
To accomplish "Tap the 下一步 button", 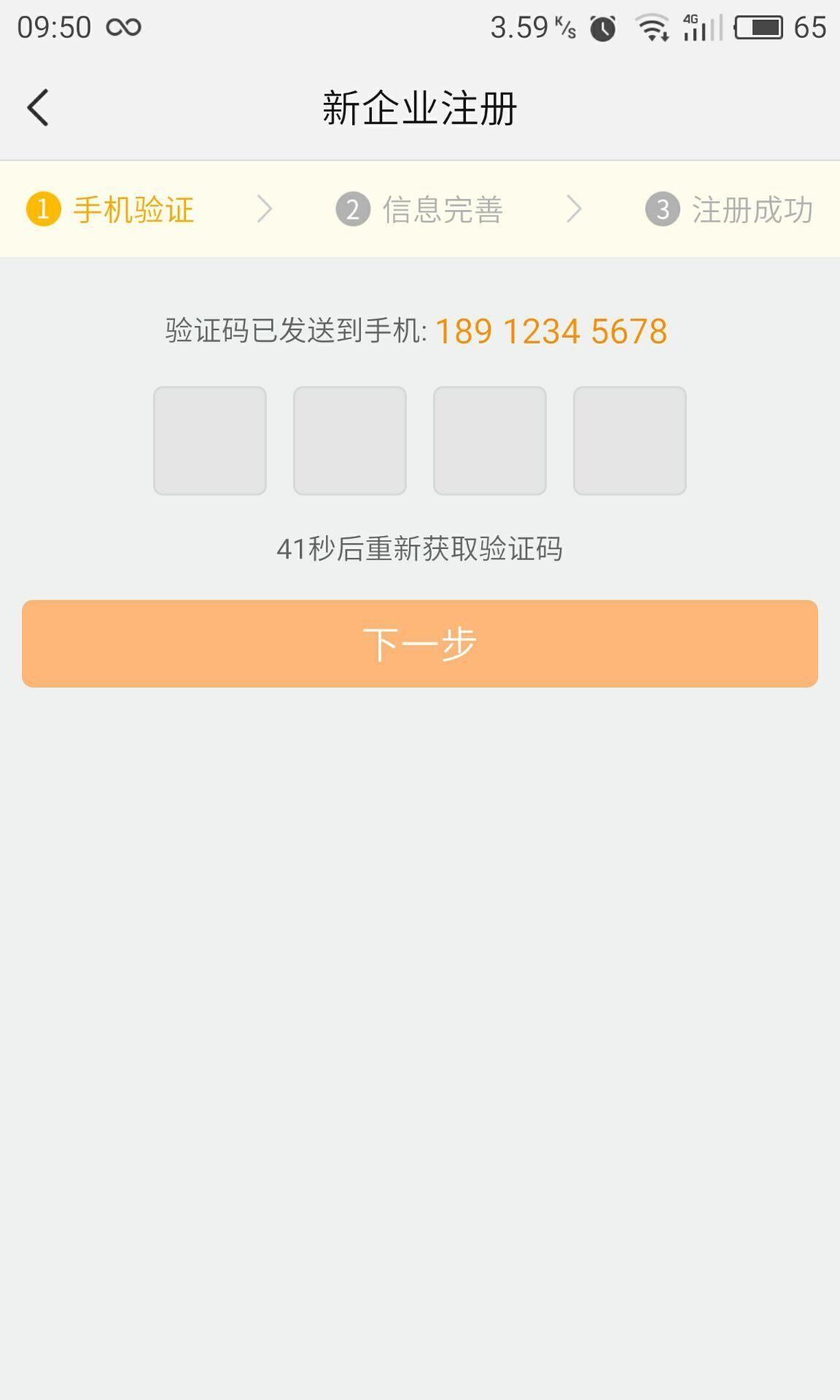I will [x=420, y=643].
